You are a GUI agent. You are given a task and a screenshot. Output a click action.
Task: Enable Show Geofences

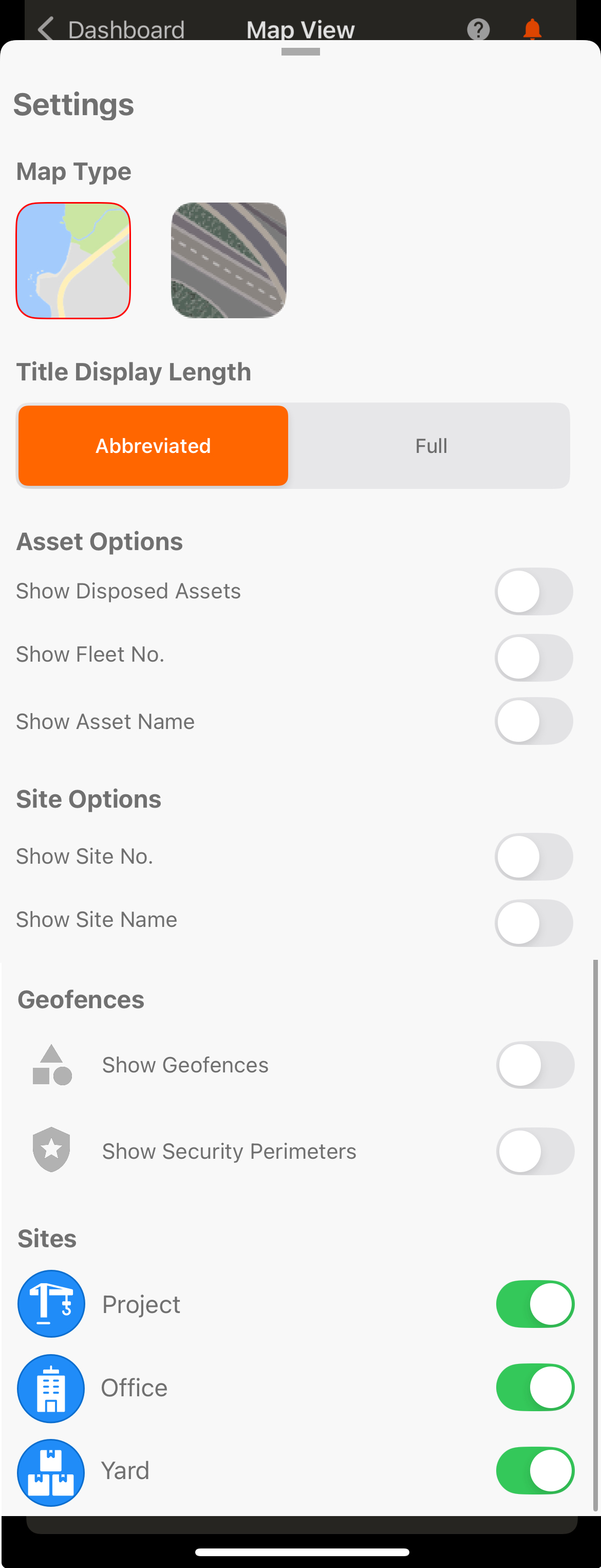(x=535, y=1065)
